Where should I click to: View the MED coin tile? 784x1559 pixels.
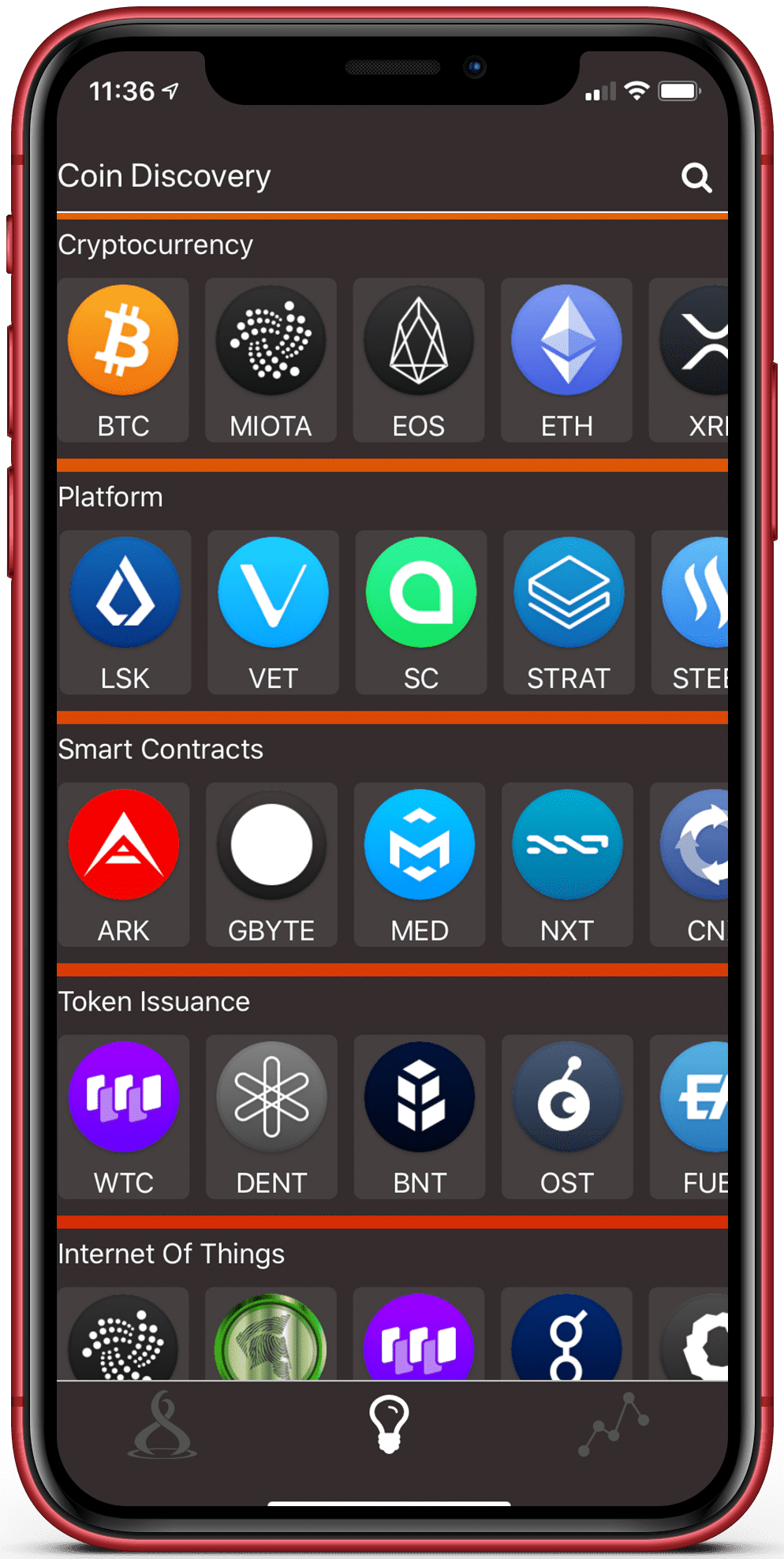click(x=420, y=865)
